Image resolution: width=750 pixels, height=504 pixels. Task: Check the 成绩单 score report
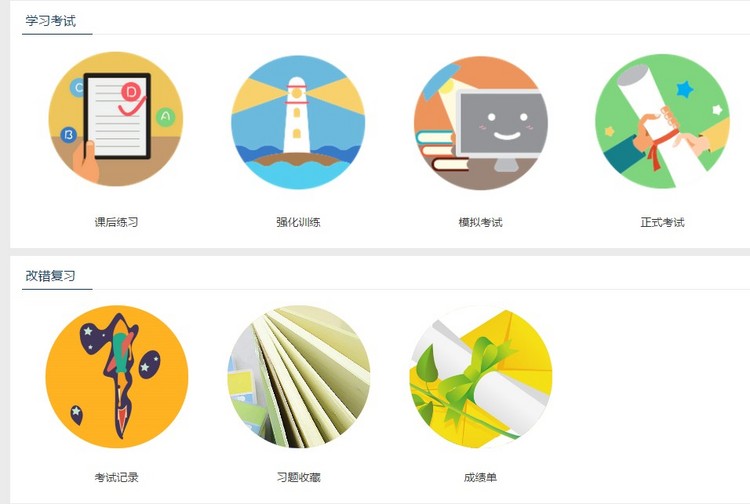(481, 377)
